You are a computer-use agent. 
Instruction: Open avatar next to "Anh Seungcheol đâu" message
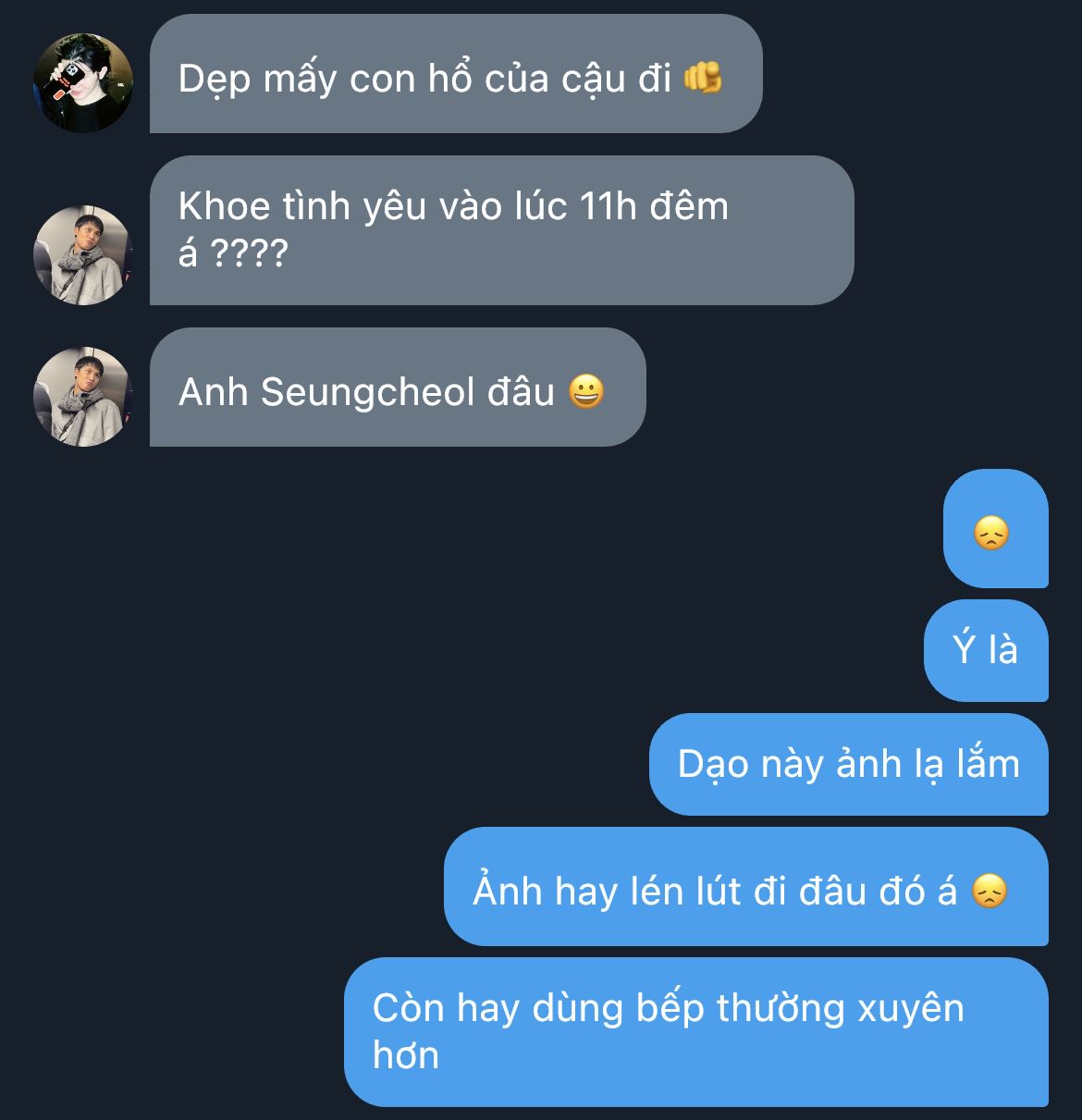[82, 397]
